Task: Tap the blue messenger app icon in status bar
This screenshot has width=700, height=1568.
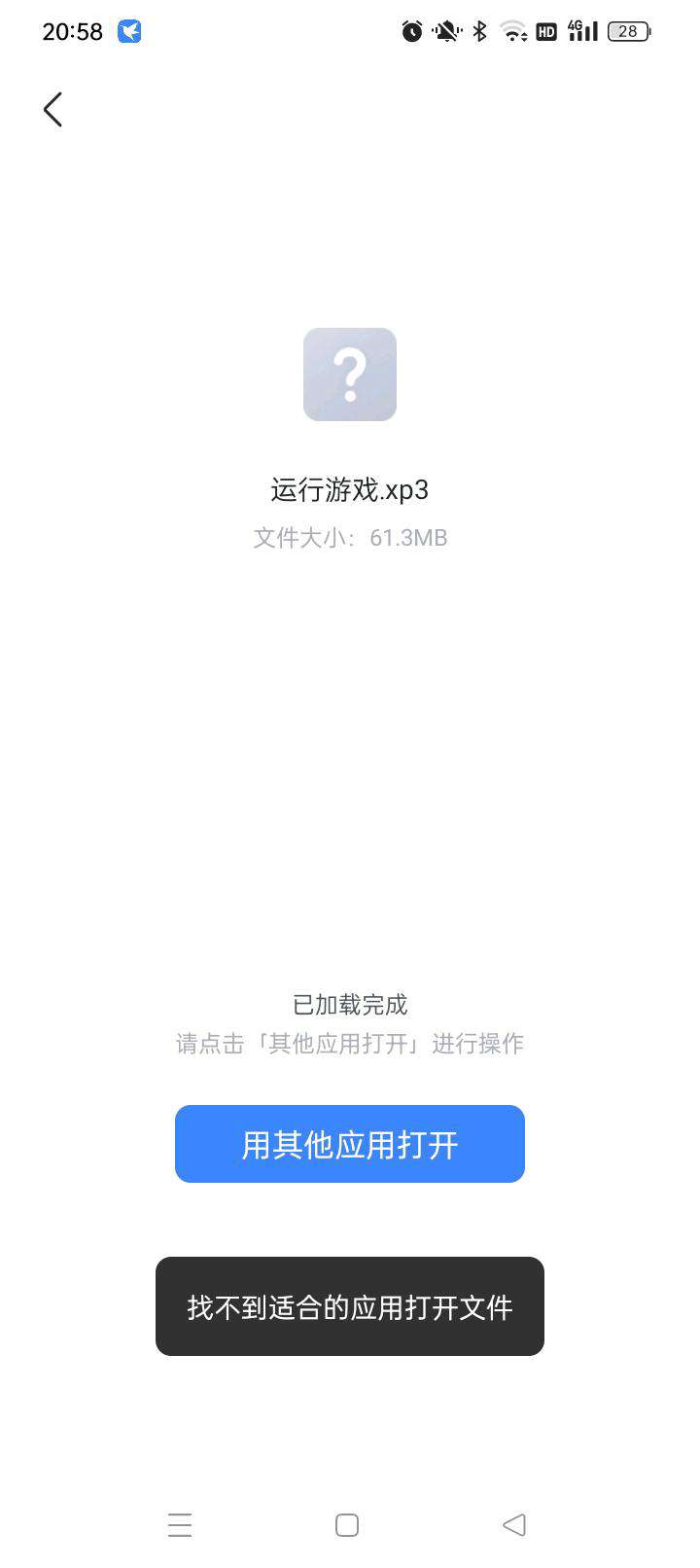Action: pyautogui.click(x=129, y=31)
